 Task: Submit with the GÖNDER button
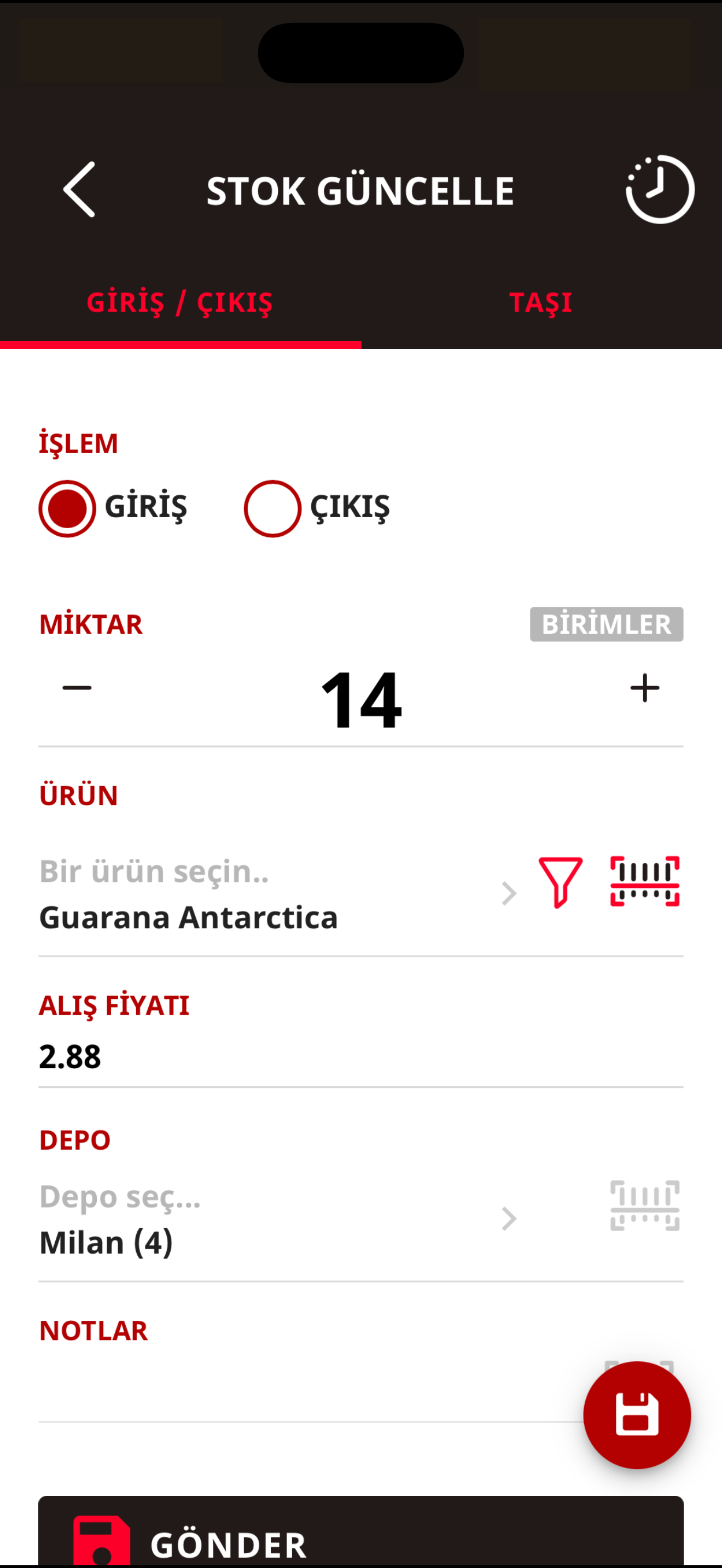point(361,1531)
